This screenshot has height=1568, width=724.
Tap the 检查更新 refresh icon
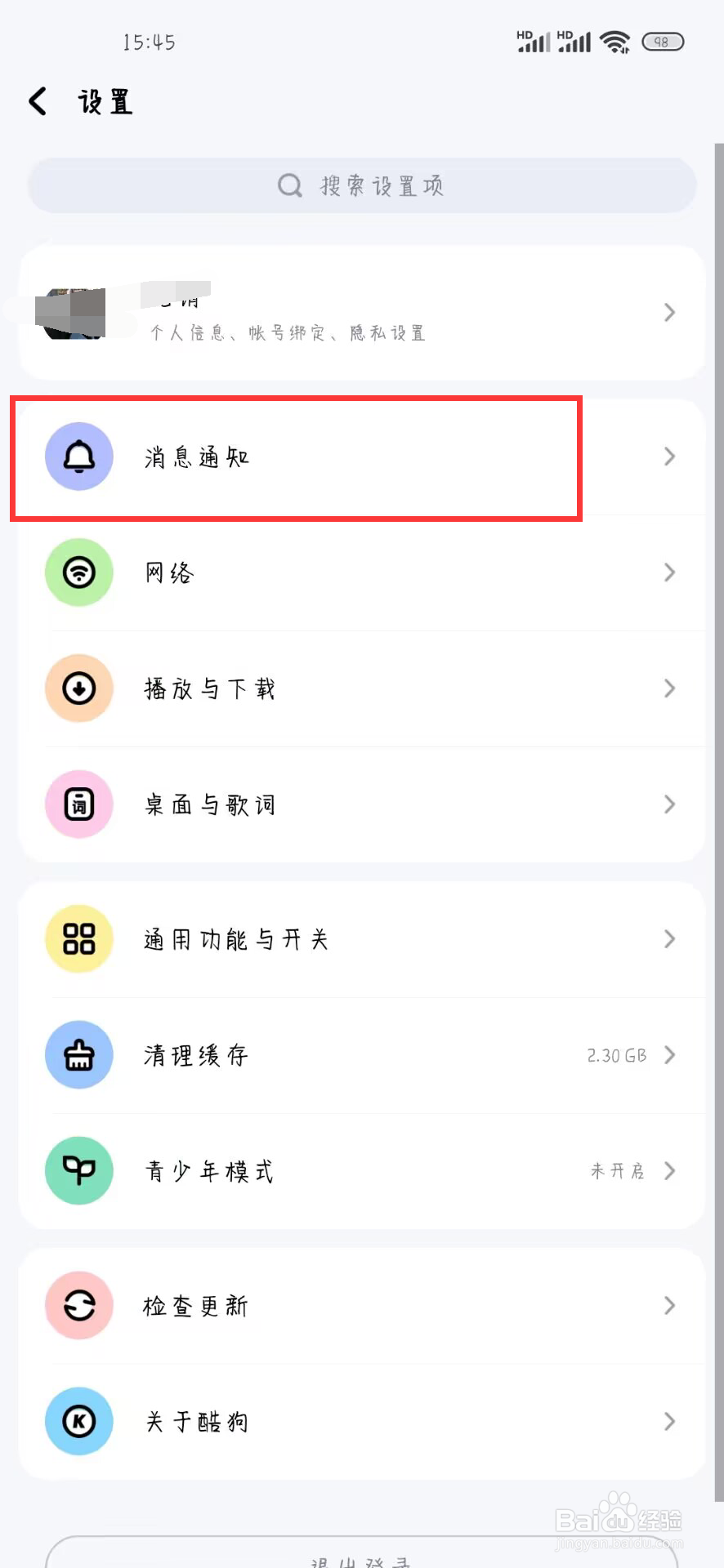[x=78, y=1305]
